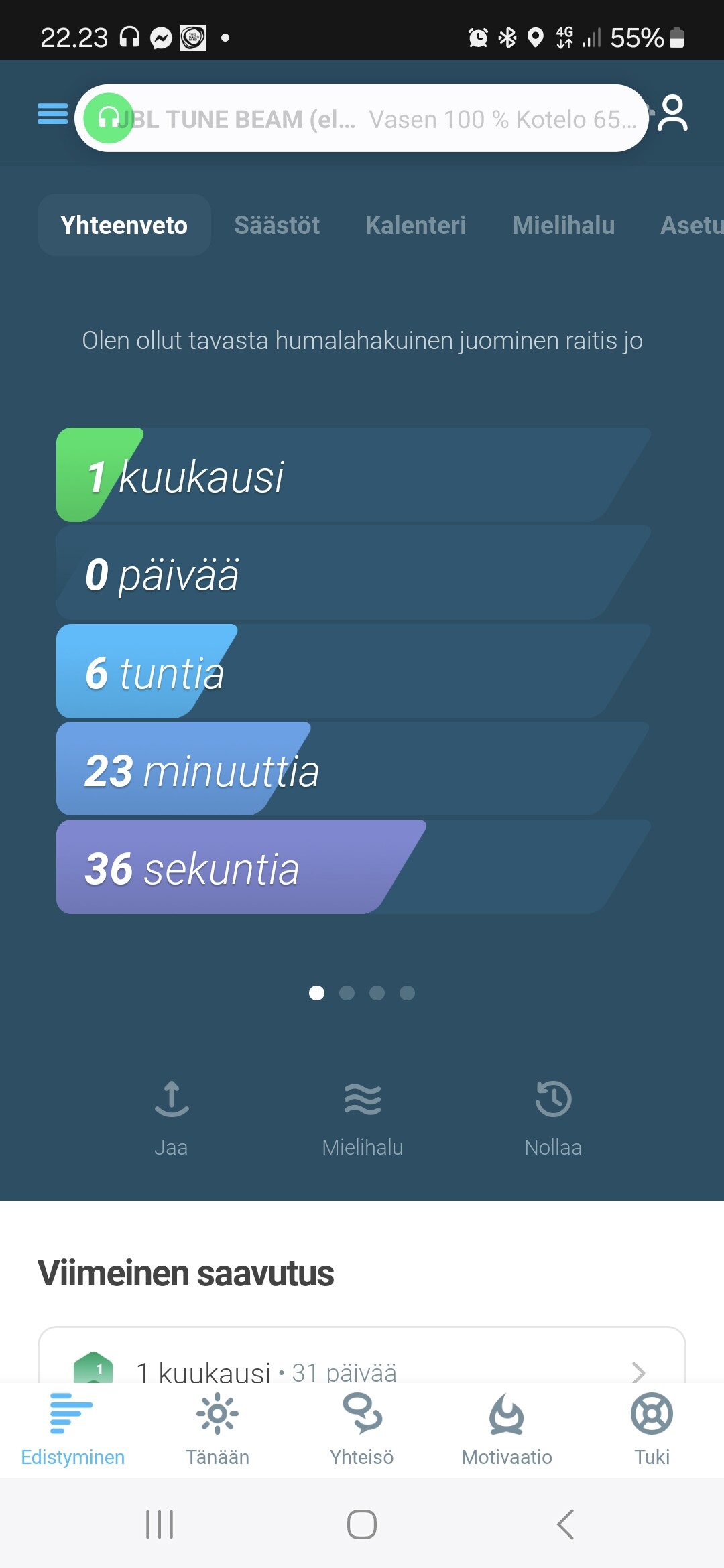This screenshot has width=724, height=1568.
Task: Go back with the system back button
Action: click(x=565, y=1524)
